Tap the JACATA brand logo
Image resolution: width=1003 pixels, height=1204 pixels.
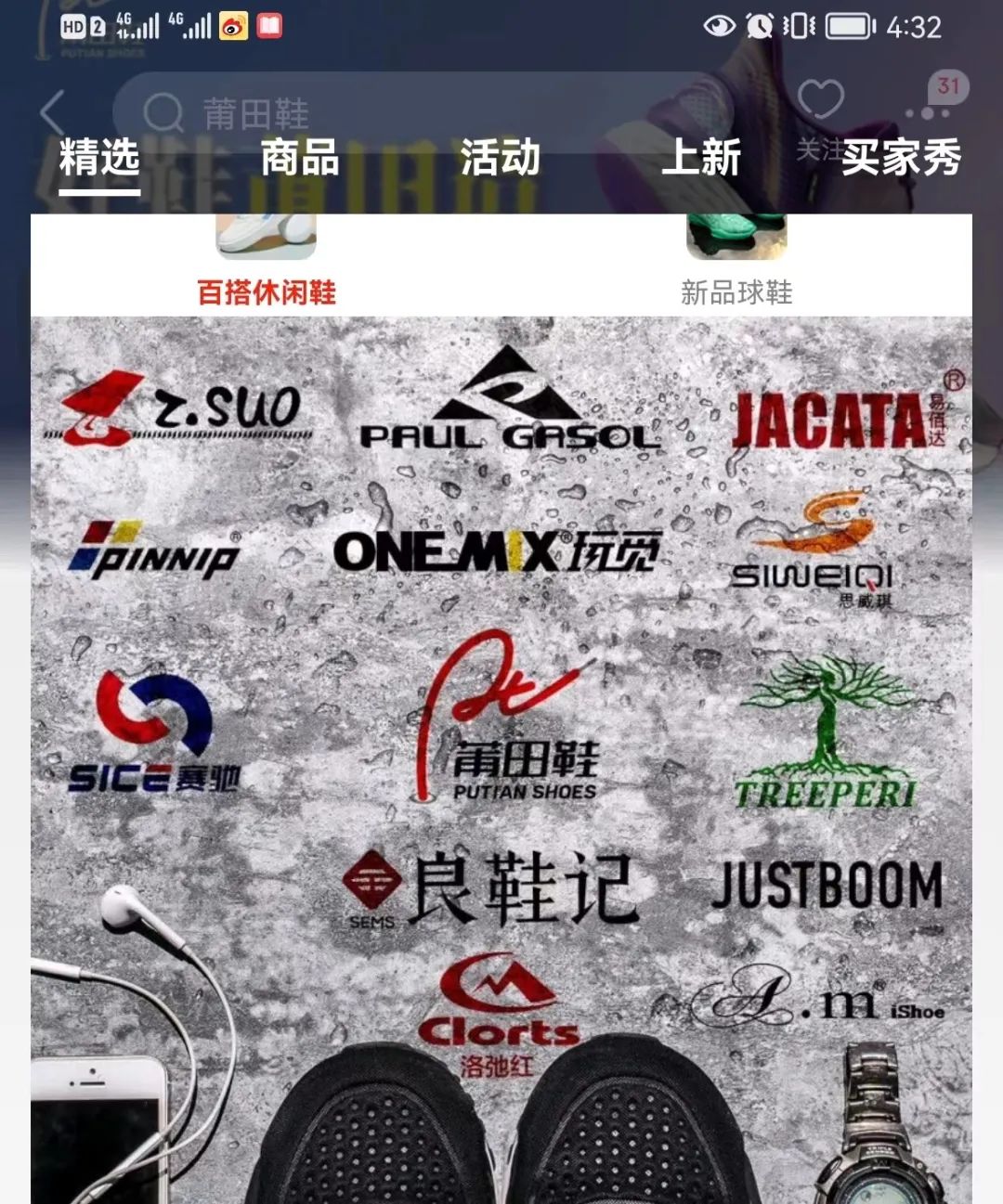[831, 418]
